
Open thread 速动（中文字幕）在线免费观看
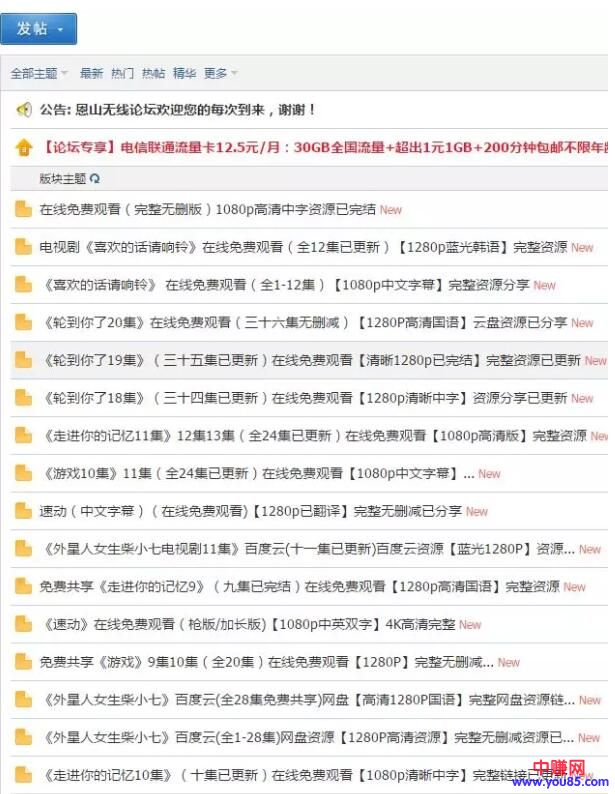pyautogui.click(x=250, y=511)
